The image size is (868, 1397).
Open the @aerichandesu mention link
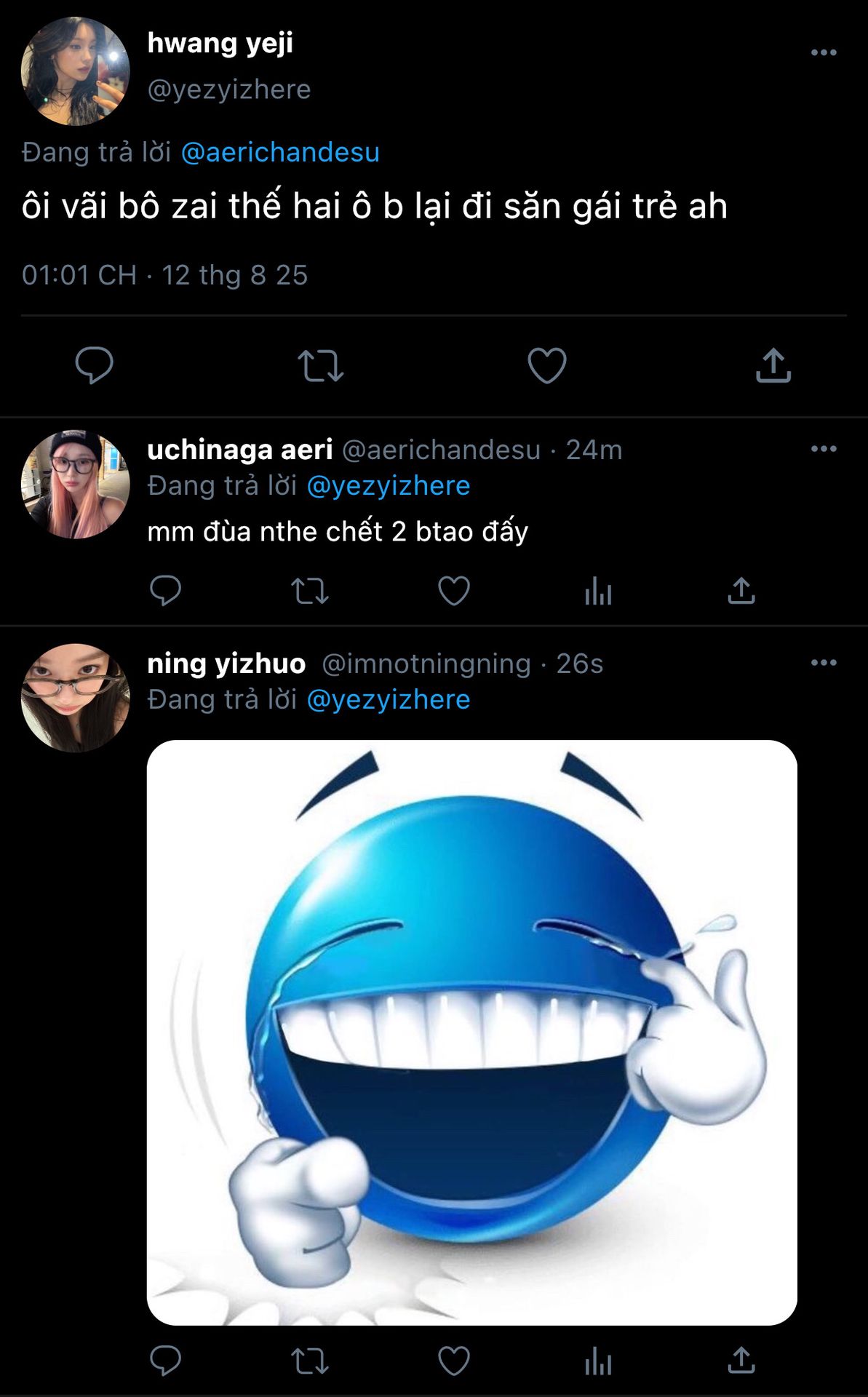click(279, 152)
